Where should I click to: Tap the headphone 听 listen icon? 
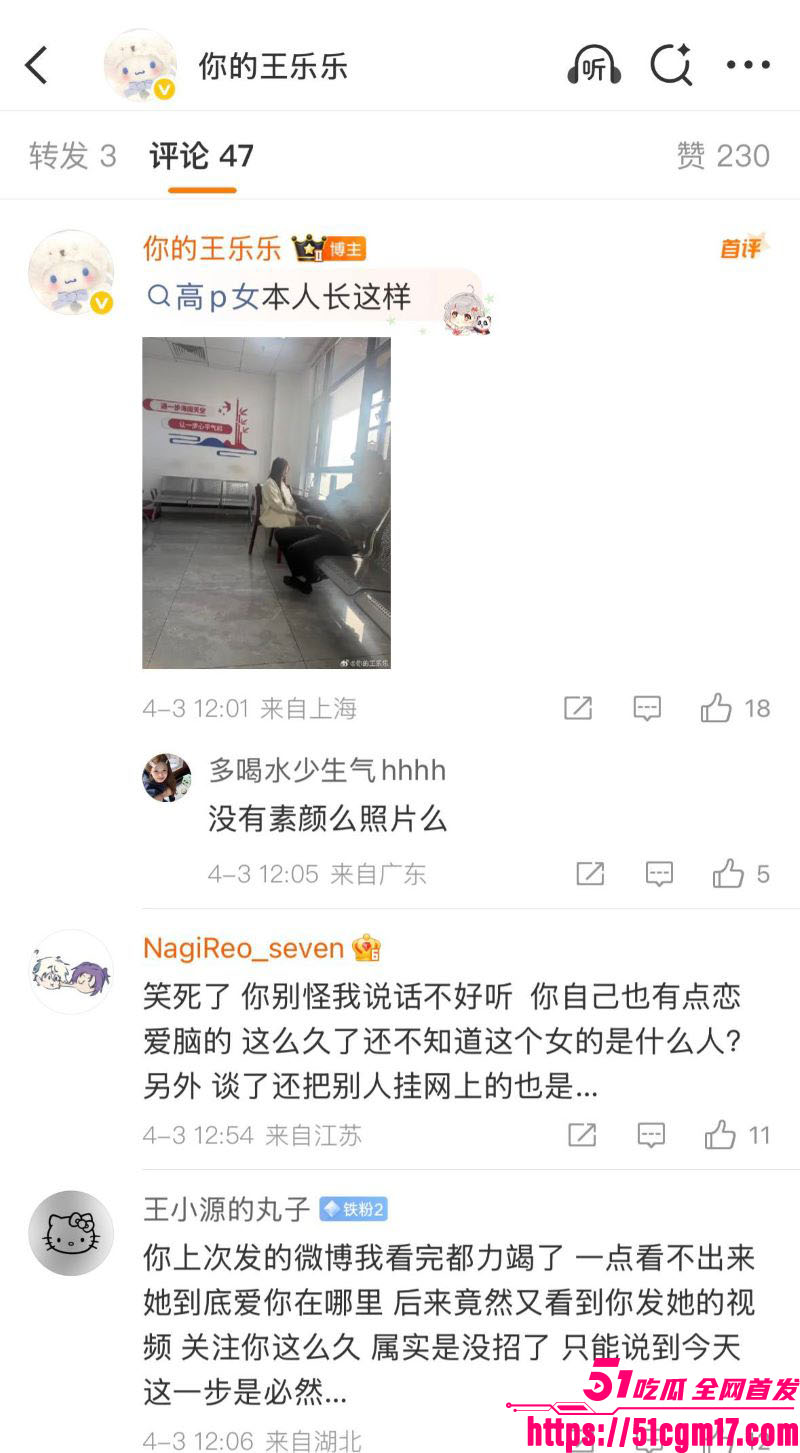point(592,63)
